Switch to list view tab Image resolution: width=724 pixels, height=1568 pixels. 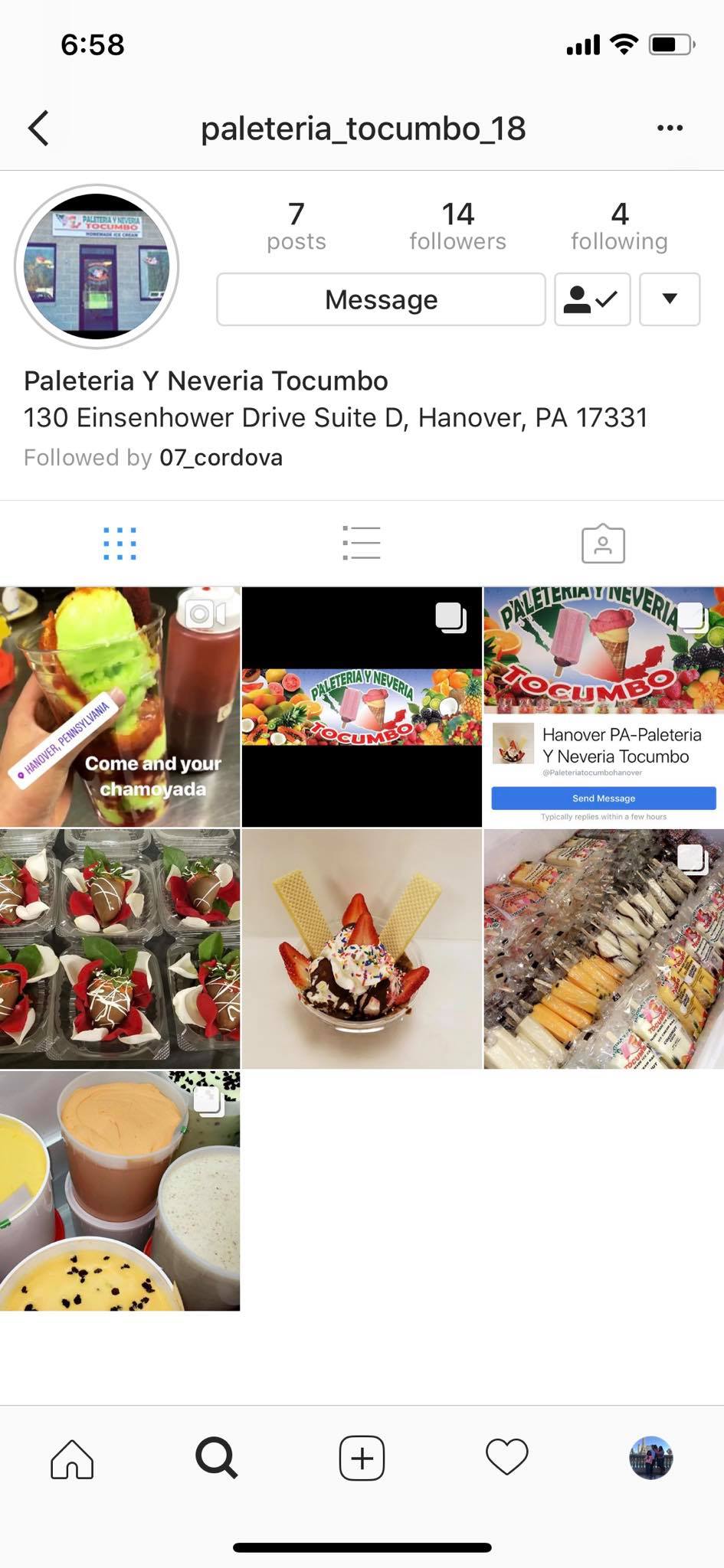coord(362,544)
